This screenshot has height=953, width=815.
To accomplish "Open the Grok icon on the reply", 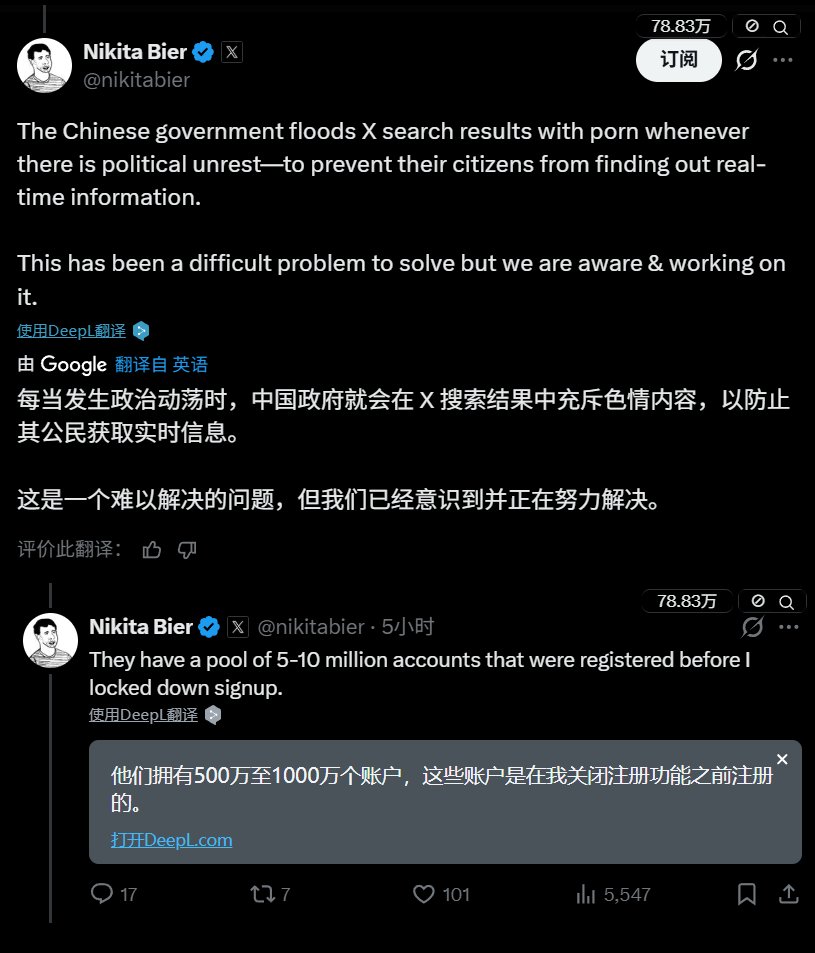I will click(752, 627).
